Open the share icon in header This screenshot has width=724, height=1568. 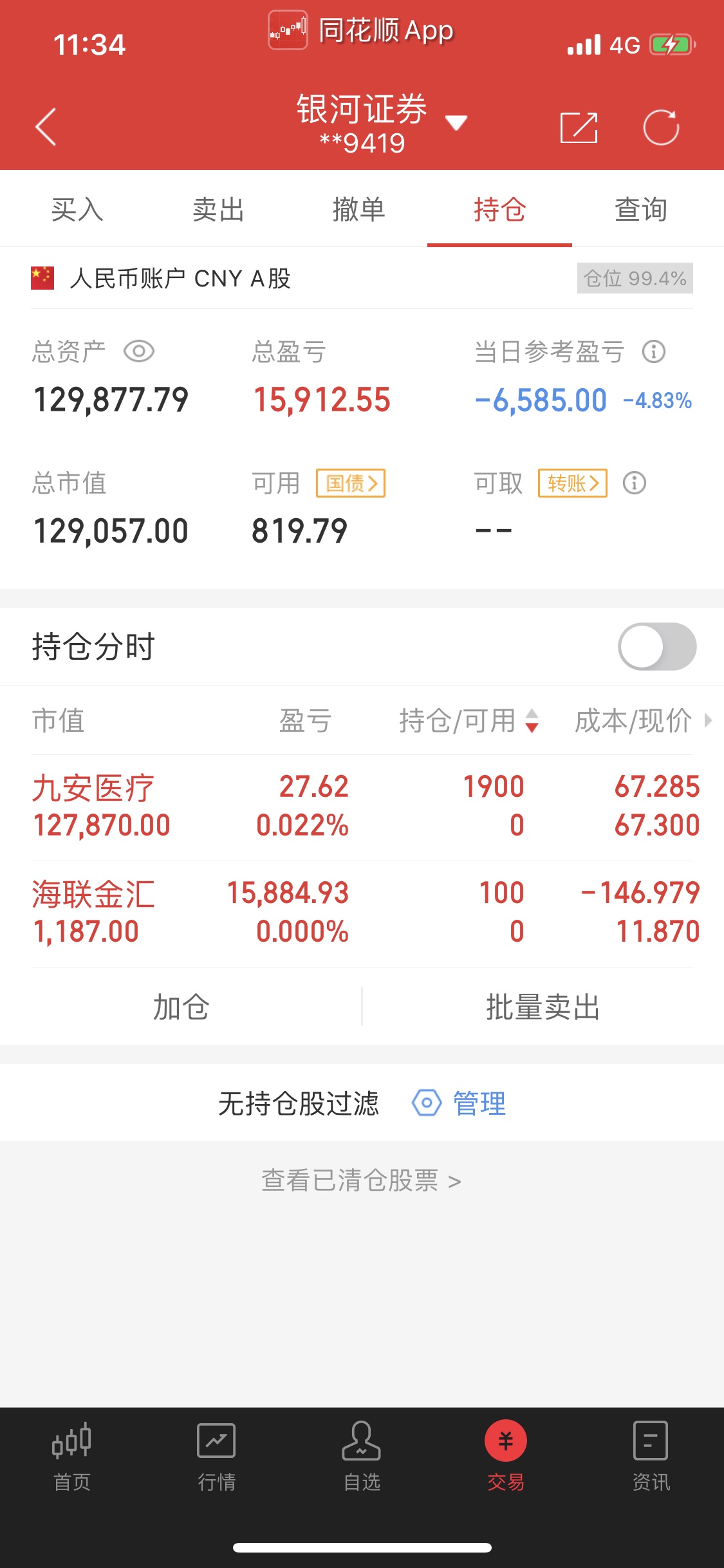pos(579,127)
